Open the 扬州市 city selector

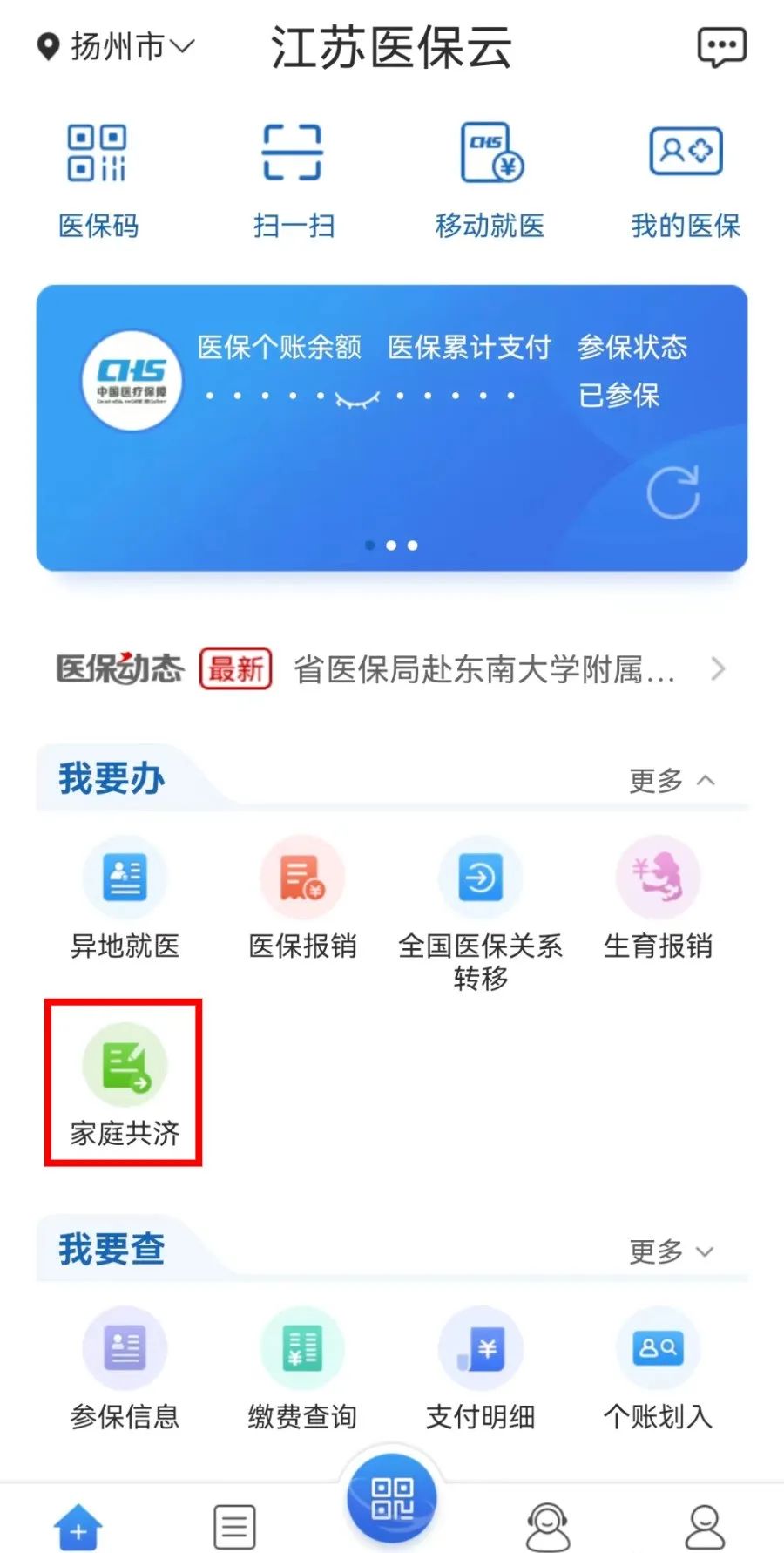click(x=116, y=47)
